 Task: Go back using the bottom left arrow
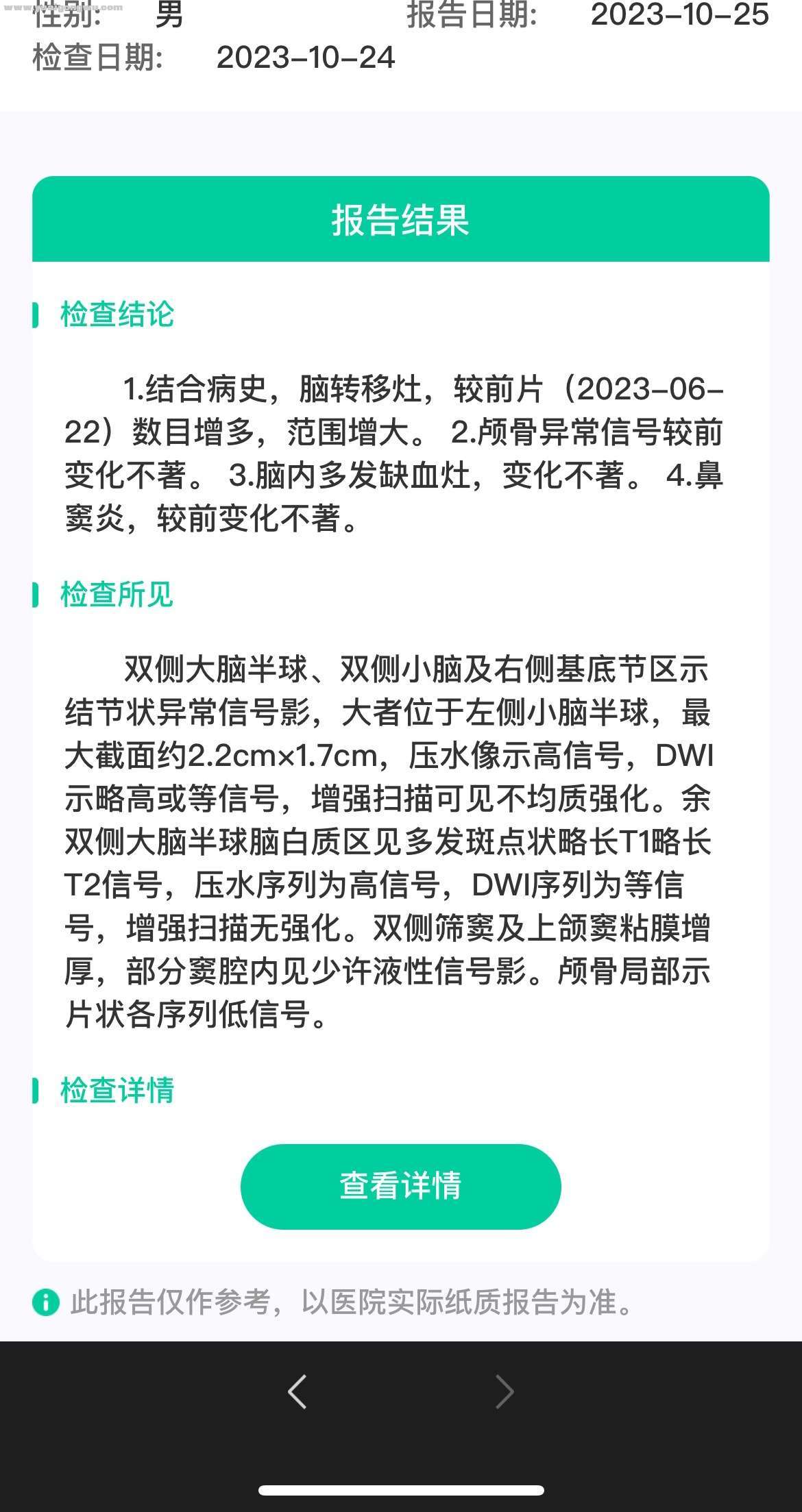pyautogui.click(x=297, y=1392)
